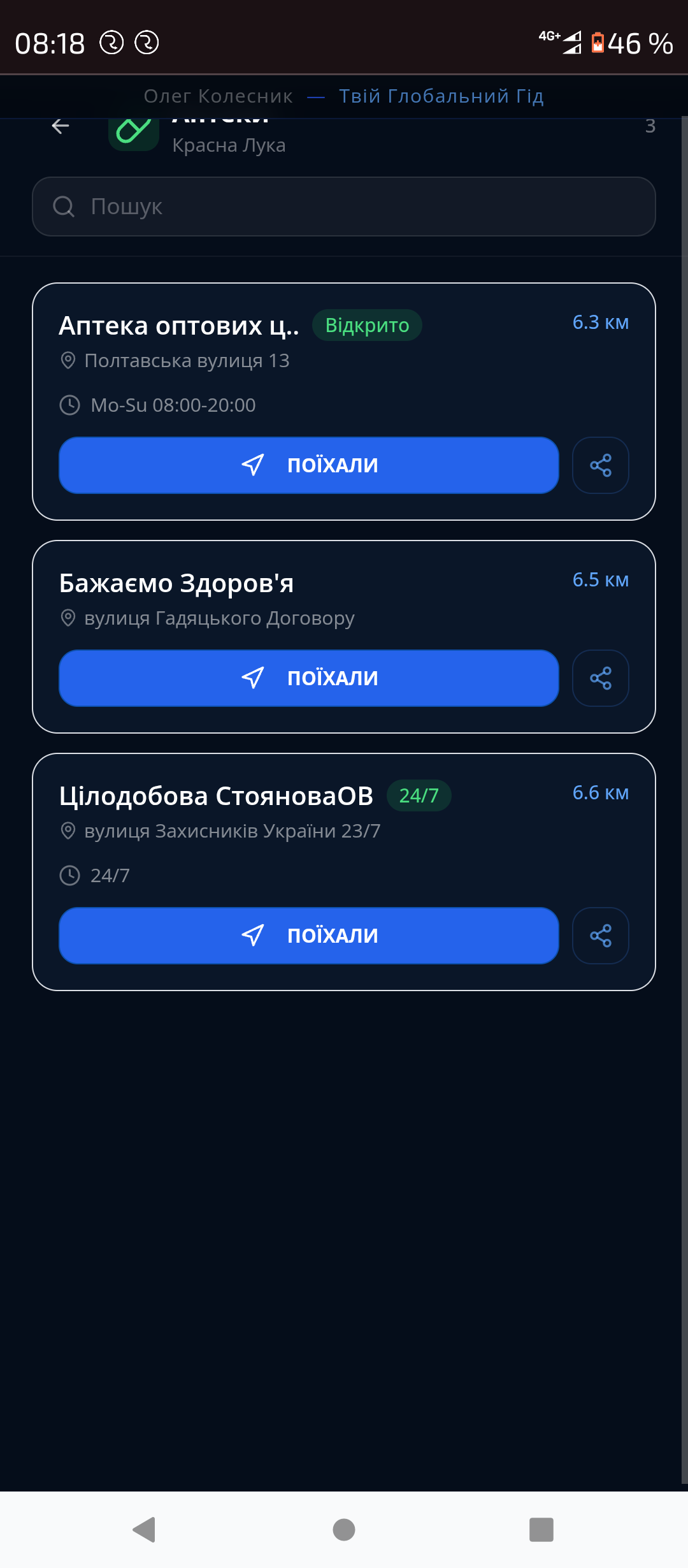The image size is (688, 1568).
Task: Tap the share icon for Цілодобова СтояноваОВ
Action: click(x=601, y=935)
